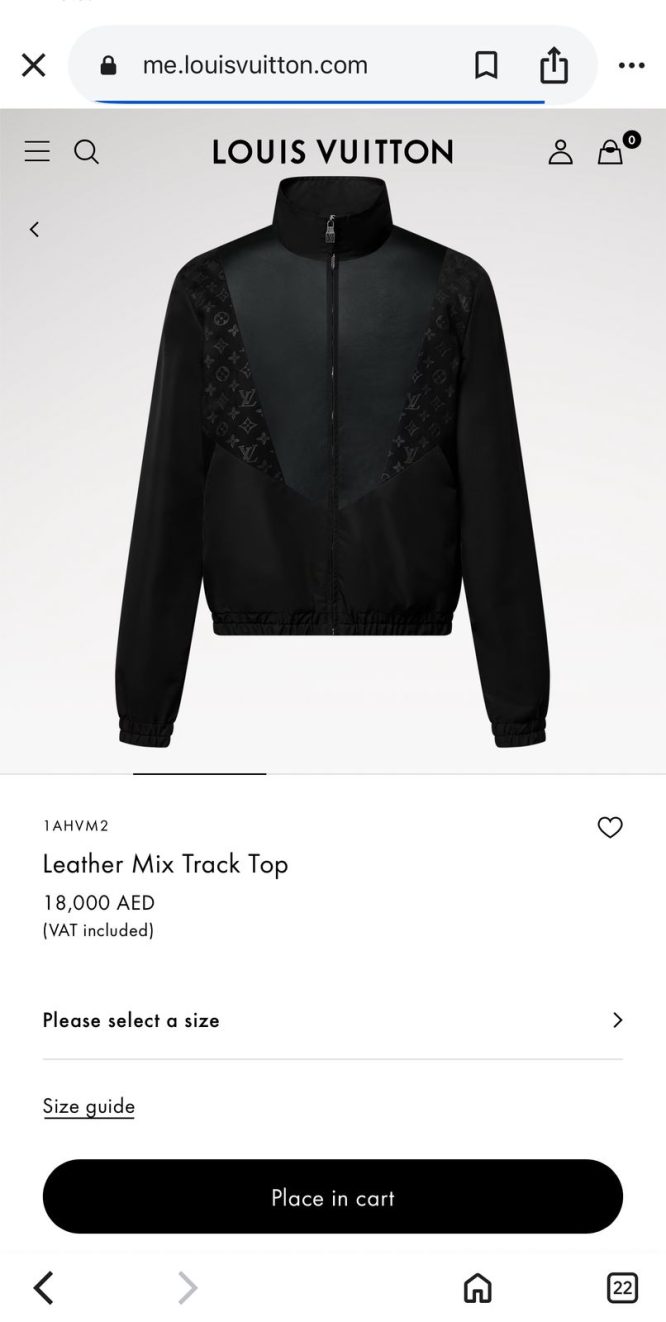666x1322 pixels.
Task: Open the account profile icon
Action: pos(560,152)
